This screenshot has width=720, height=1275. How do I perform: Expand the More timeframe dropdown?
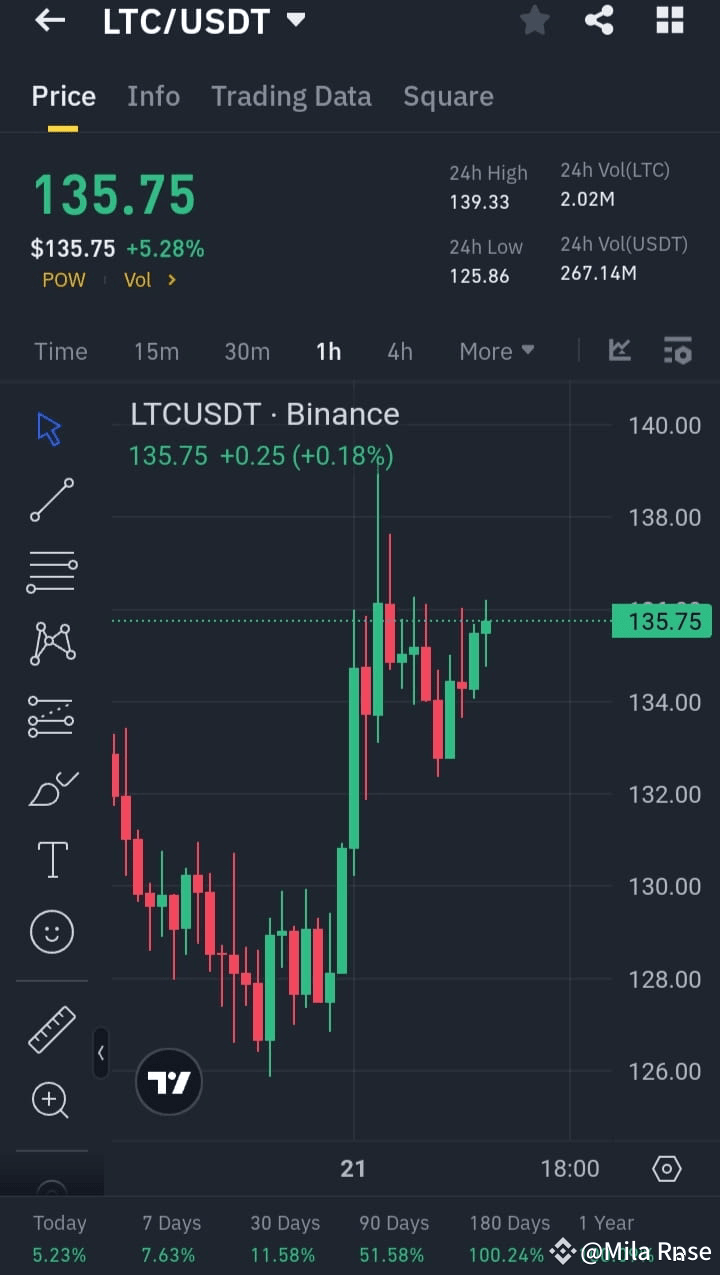pyautogui.click(x=496, y=351)
